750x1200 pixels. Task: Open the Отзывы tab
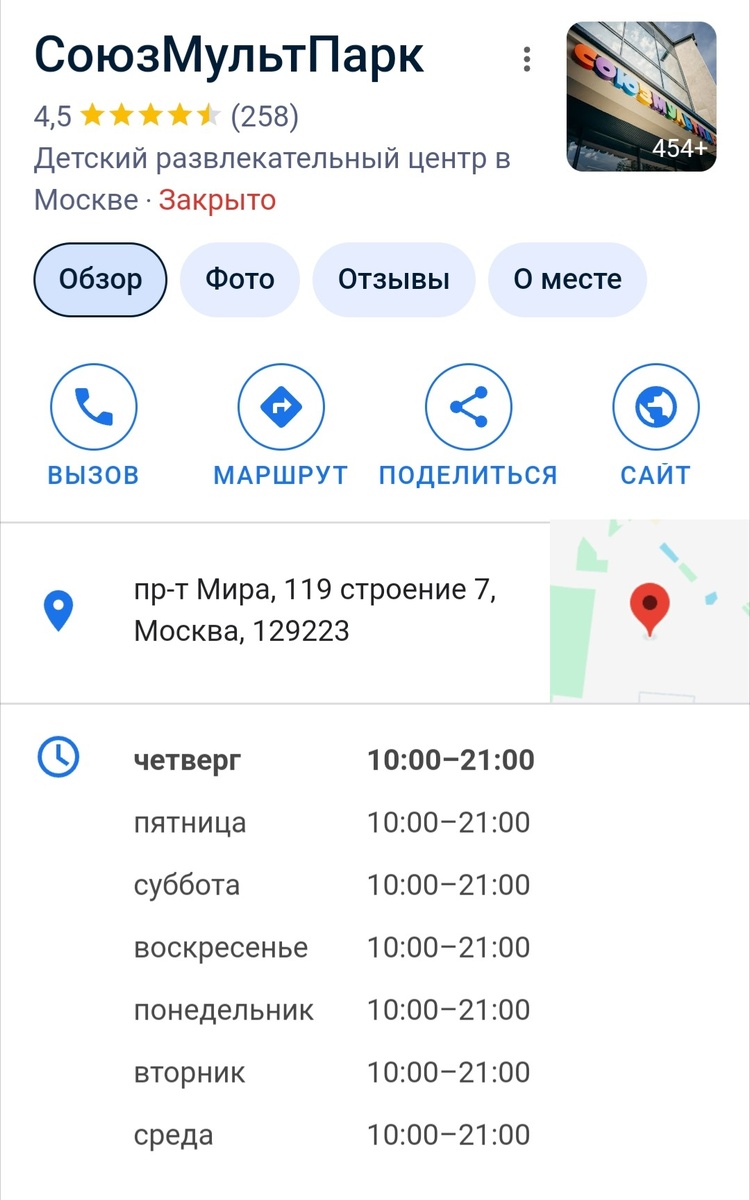click(x=393, y=280)
